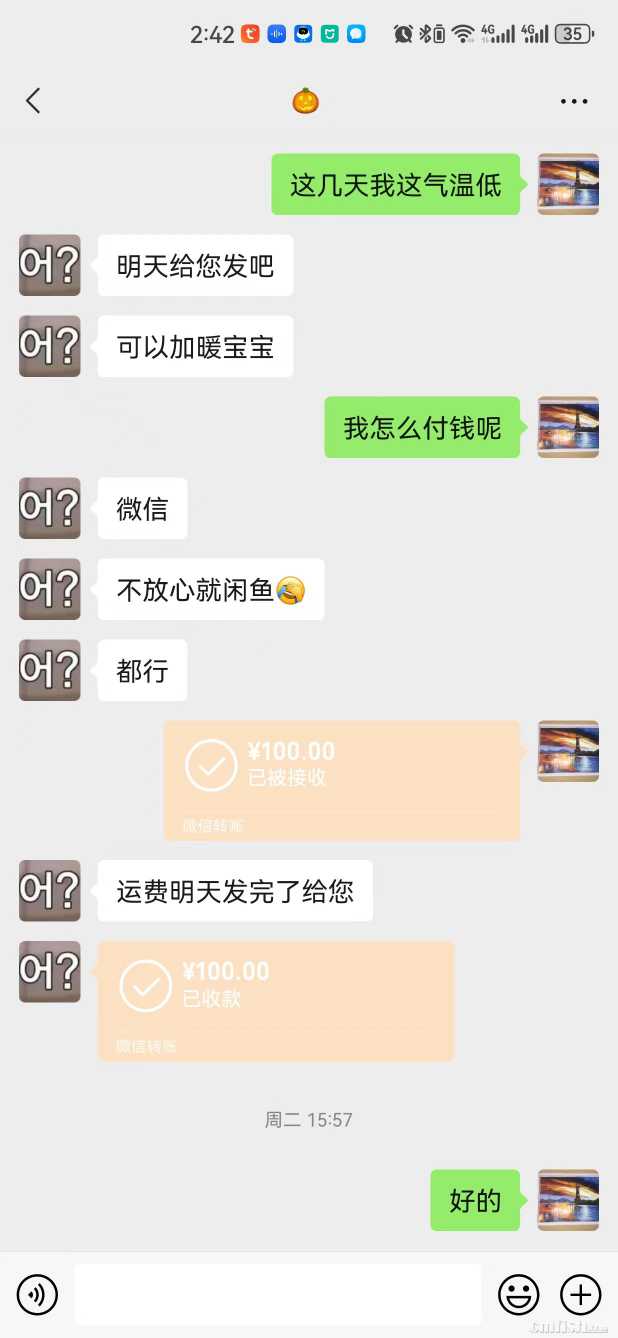
Task: Open the ¥100.00 transfer marked 已收款
Action: click(276, 999)
